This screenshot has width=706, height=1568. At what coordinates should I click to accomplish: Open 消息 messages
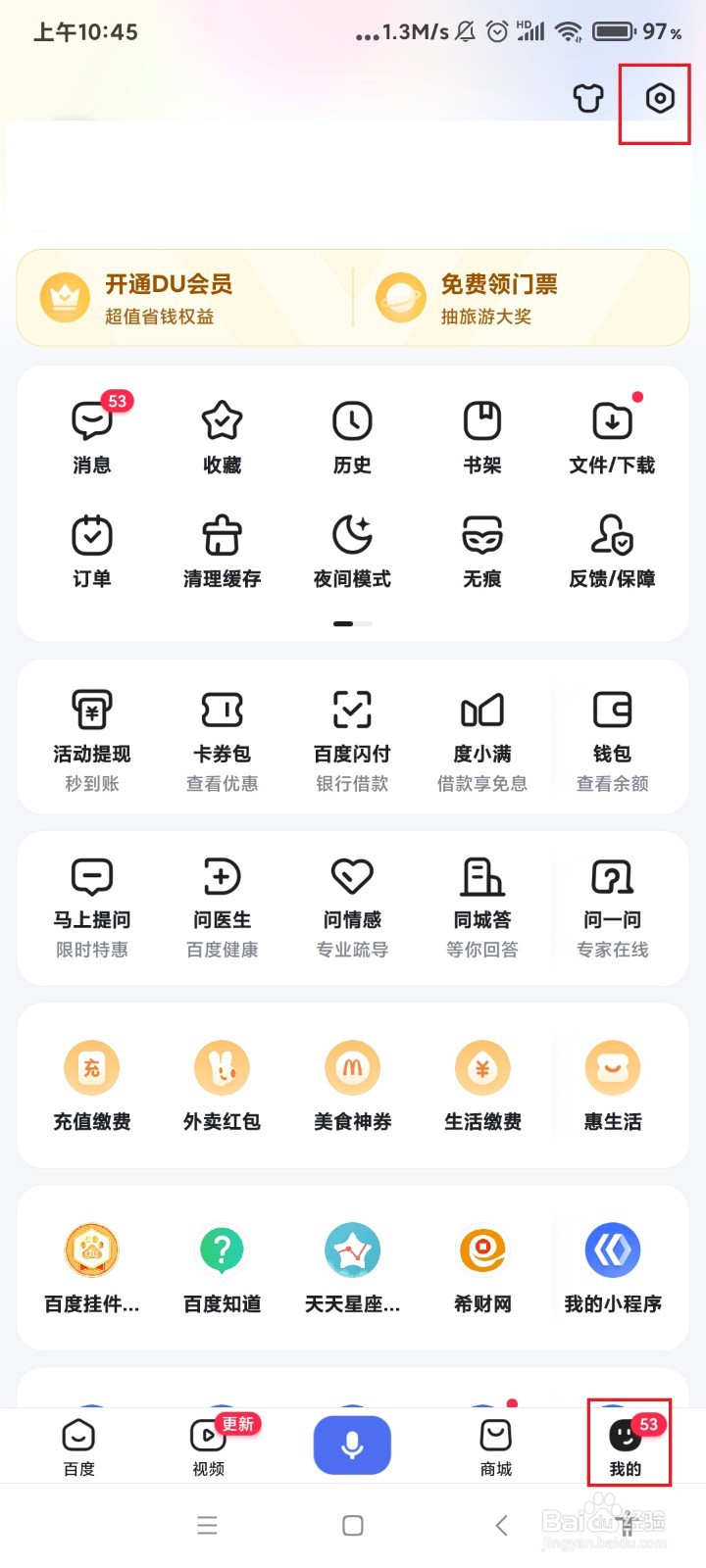92,437
